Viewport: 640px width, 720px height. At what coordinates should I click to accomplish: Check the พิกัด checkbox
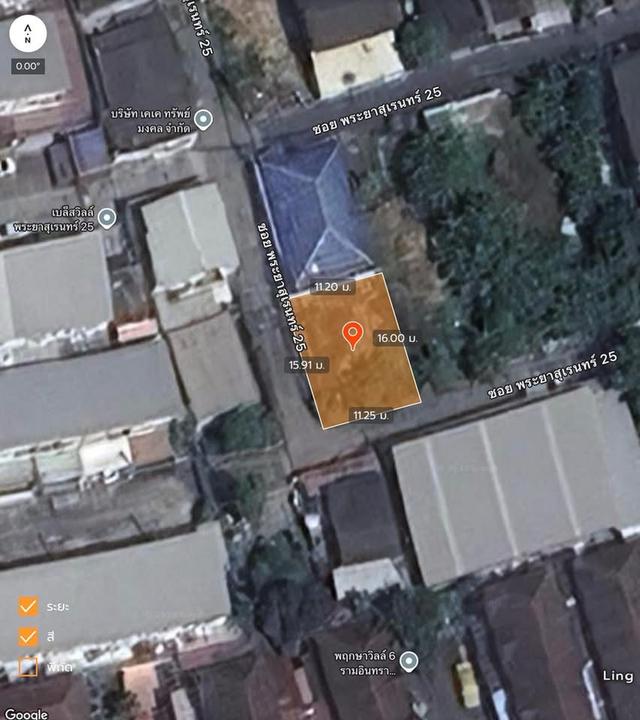coord(28,664)
